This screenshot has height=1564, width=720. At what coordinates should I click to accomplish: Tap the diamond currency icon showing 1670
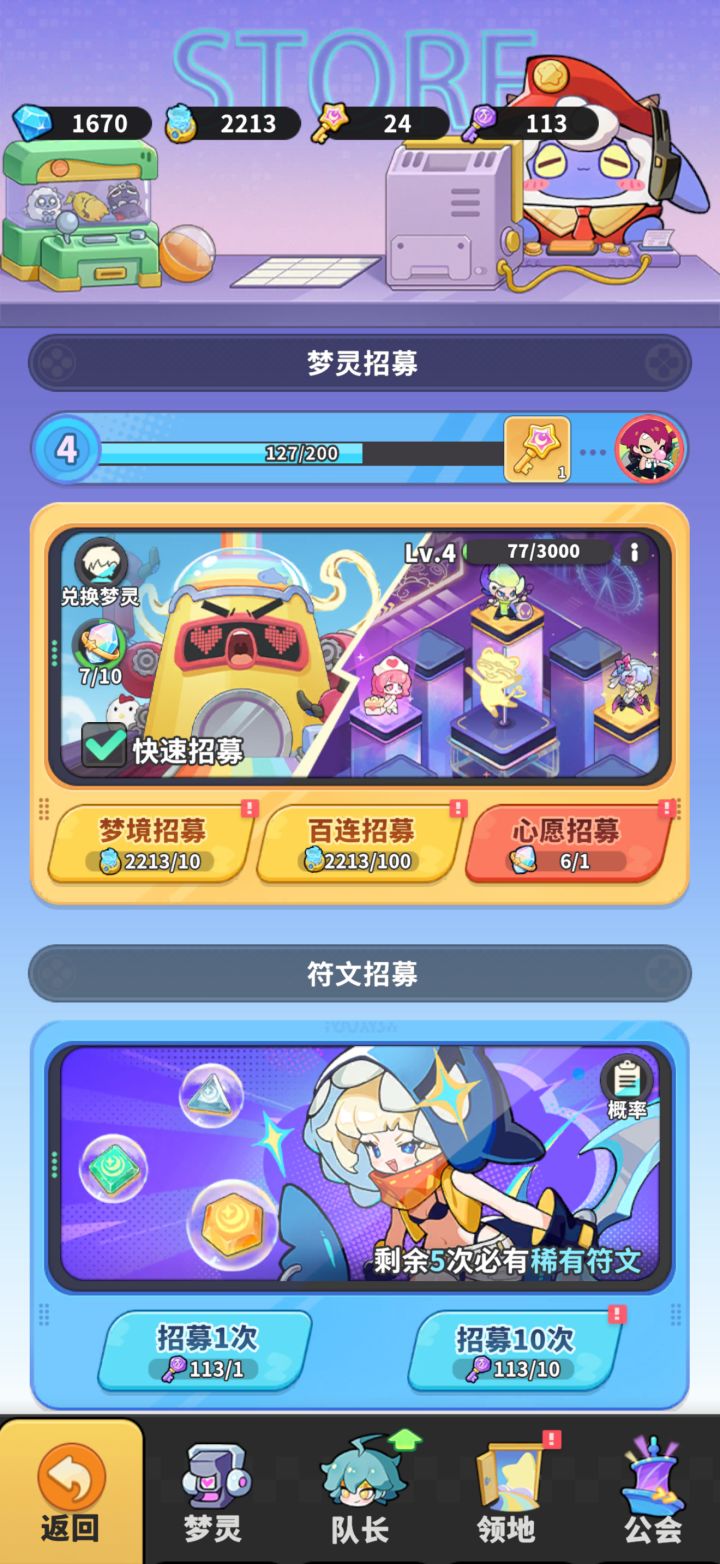click(x=35, y=124)
